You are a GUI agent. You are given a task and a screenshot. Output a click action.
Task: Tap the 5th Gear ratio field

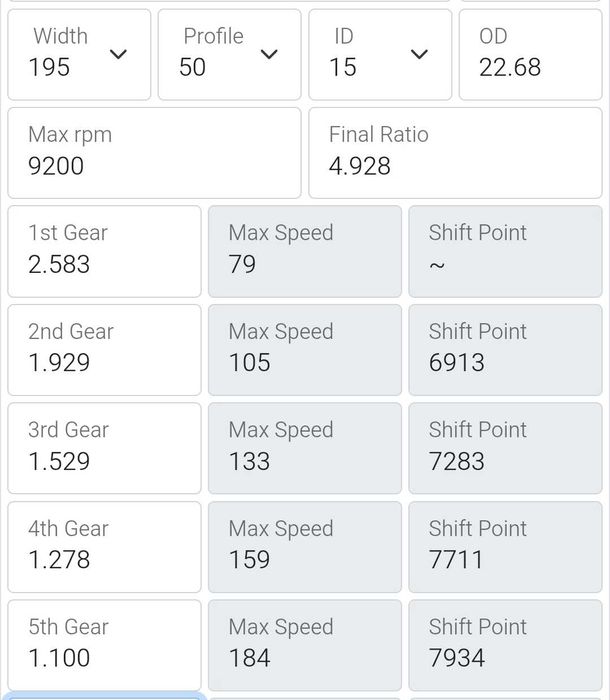(104, 644)
